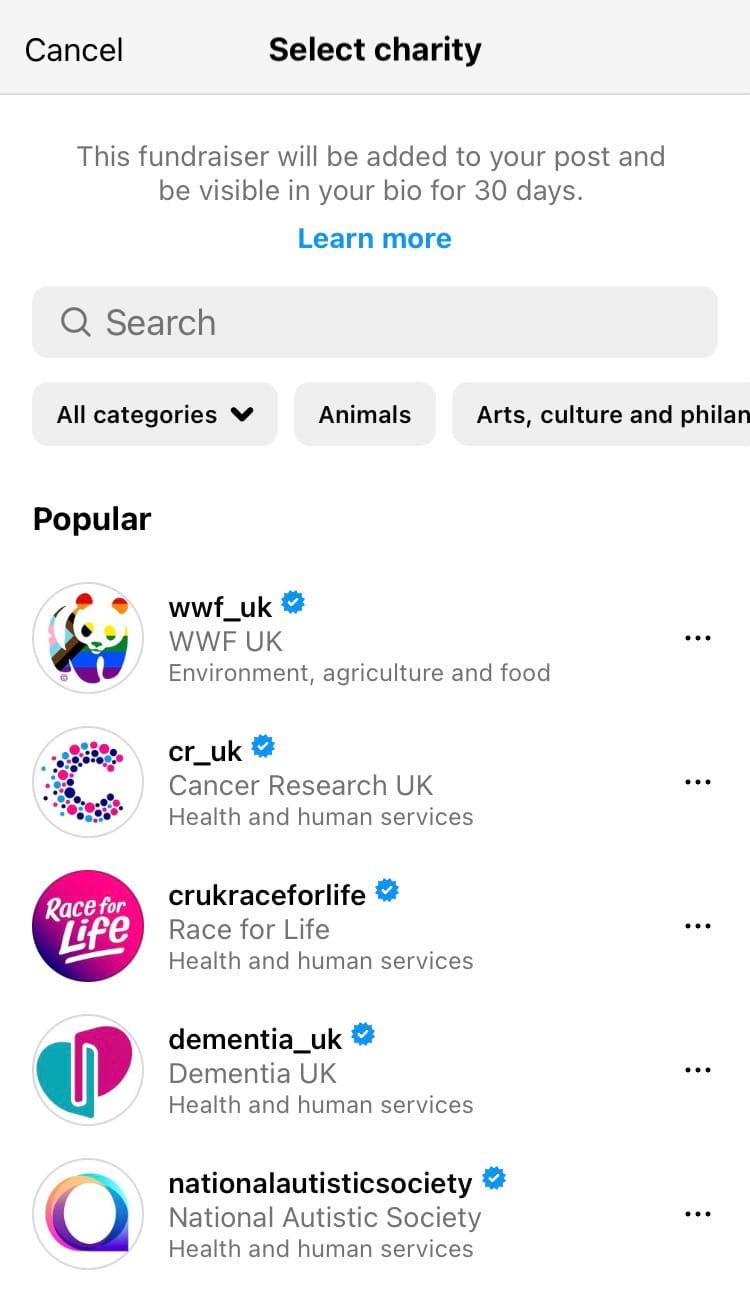
Task: Choose National Autistic Society
Action: click(x=375, y=1214)
